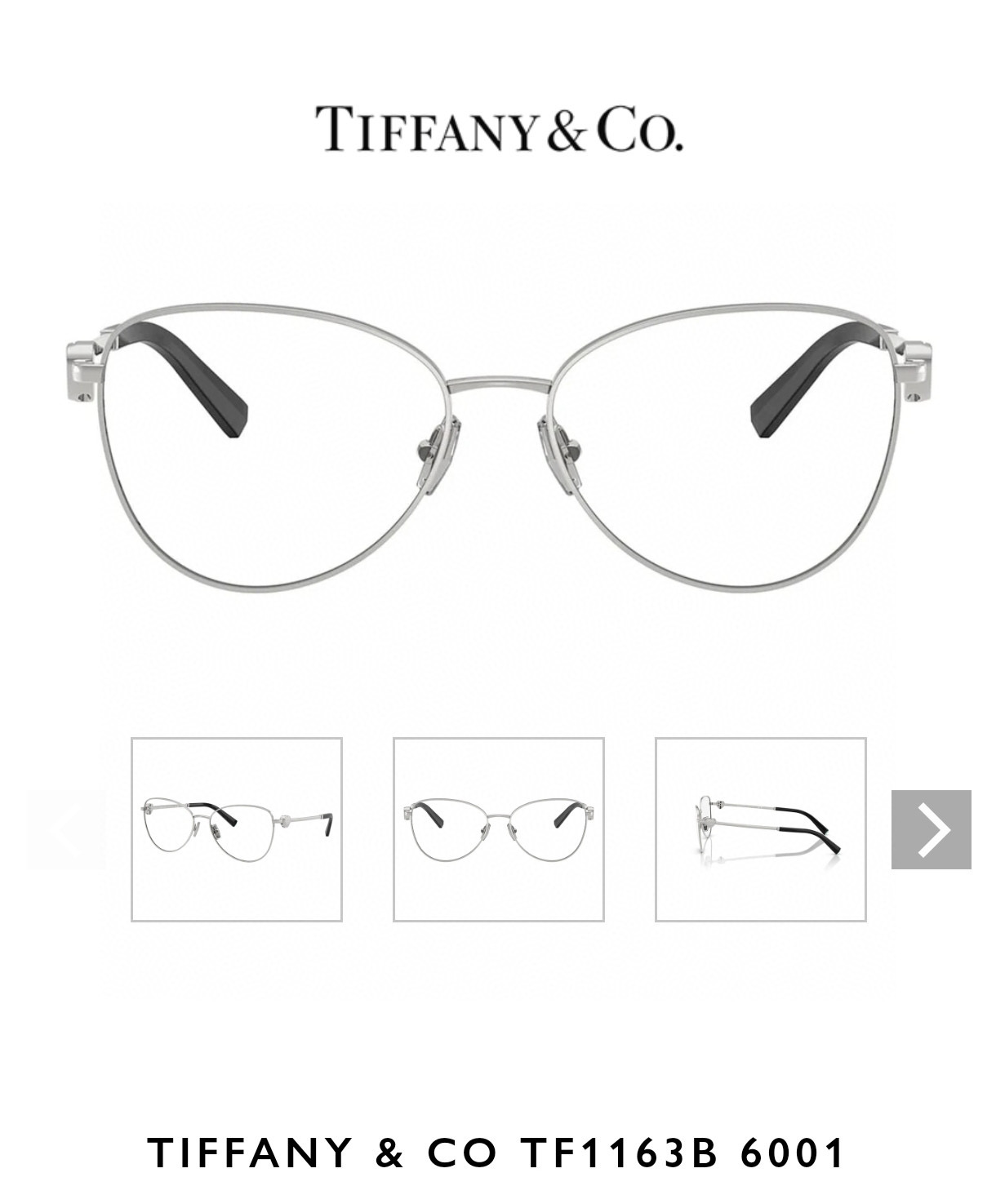The image size is (996, 1204).
Task: Select the angled-view glasses thumbnail
Action: pyautogui.click(x=237, y=829)
